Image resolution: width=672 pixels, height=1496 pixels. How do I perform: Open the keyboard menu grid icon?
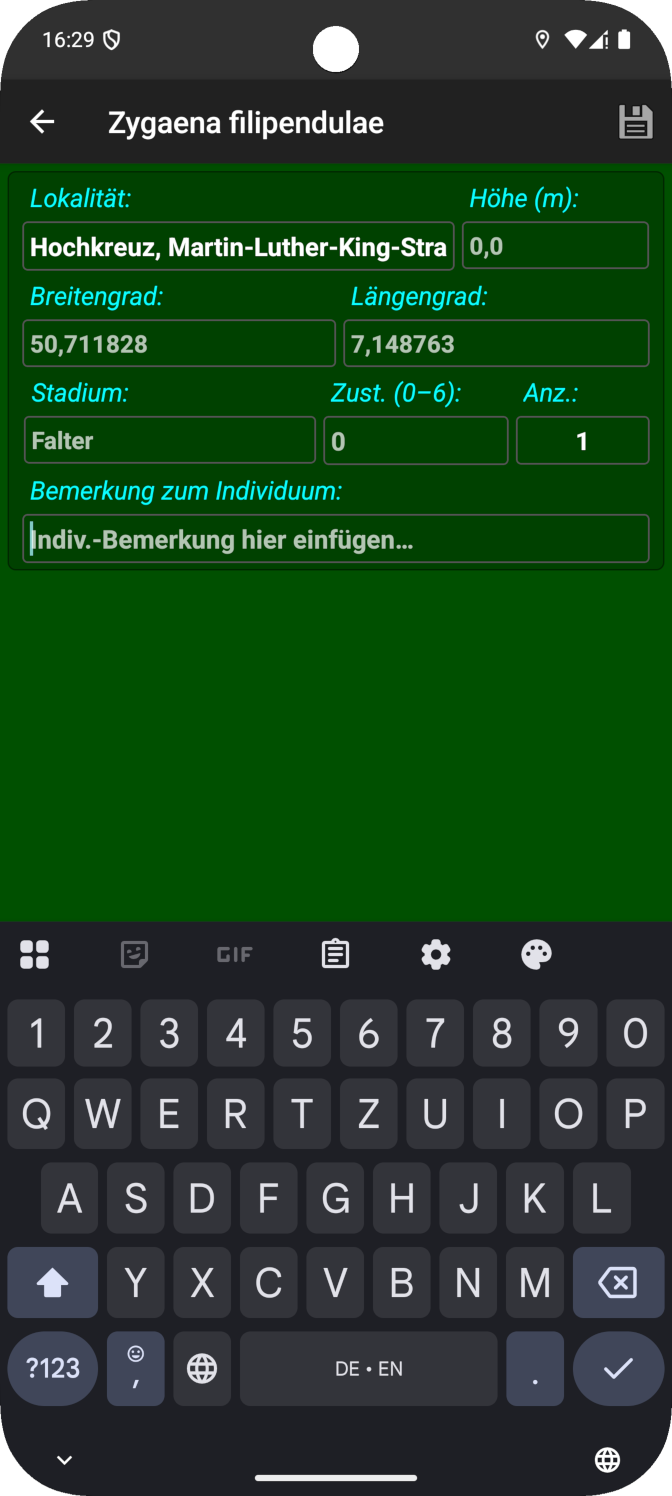(x=34, y=954)
